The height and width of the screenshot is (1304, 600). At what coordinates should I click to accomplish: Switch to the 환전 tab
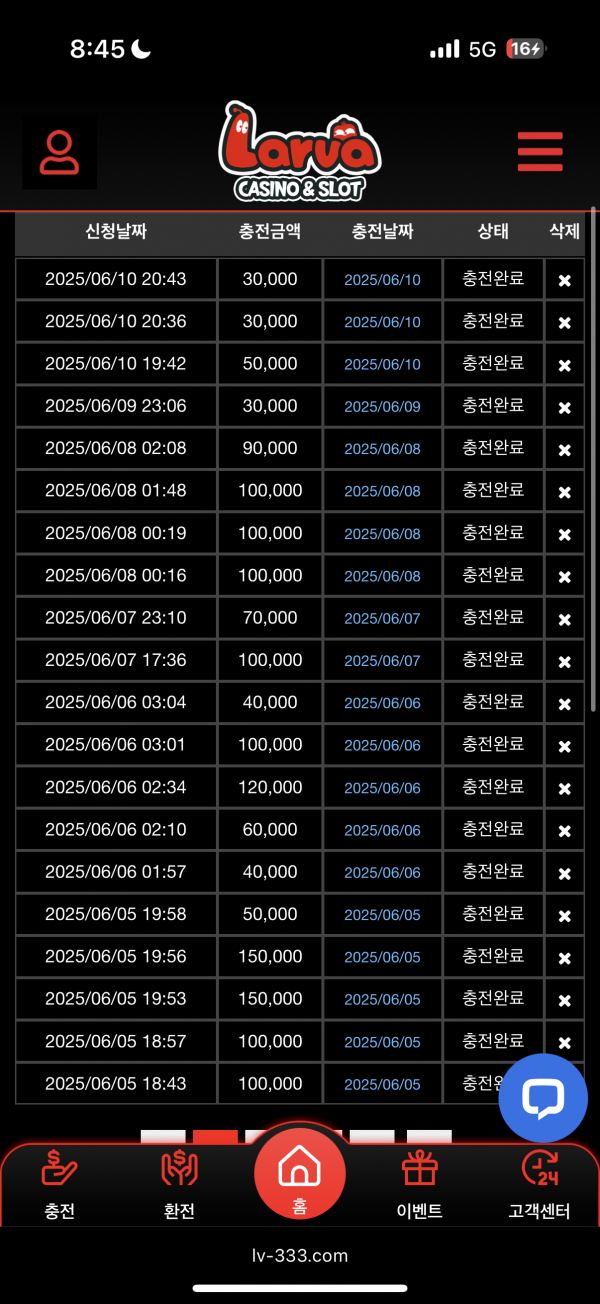click(x=179, y=1185)
